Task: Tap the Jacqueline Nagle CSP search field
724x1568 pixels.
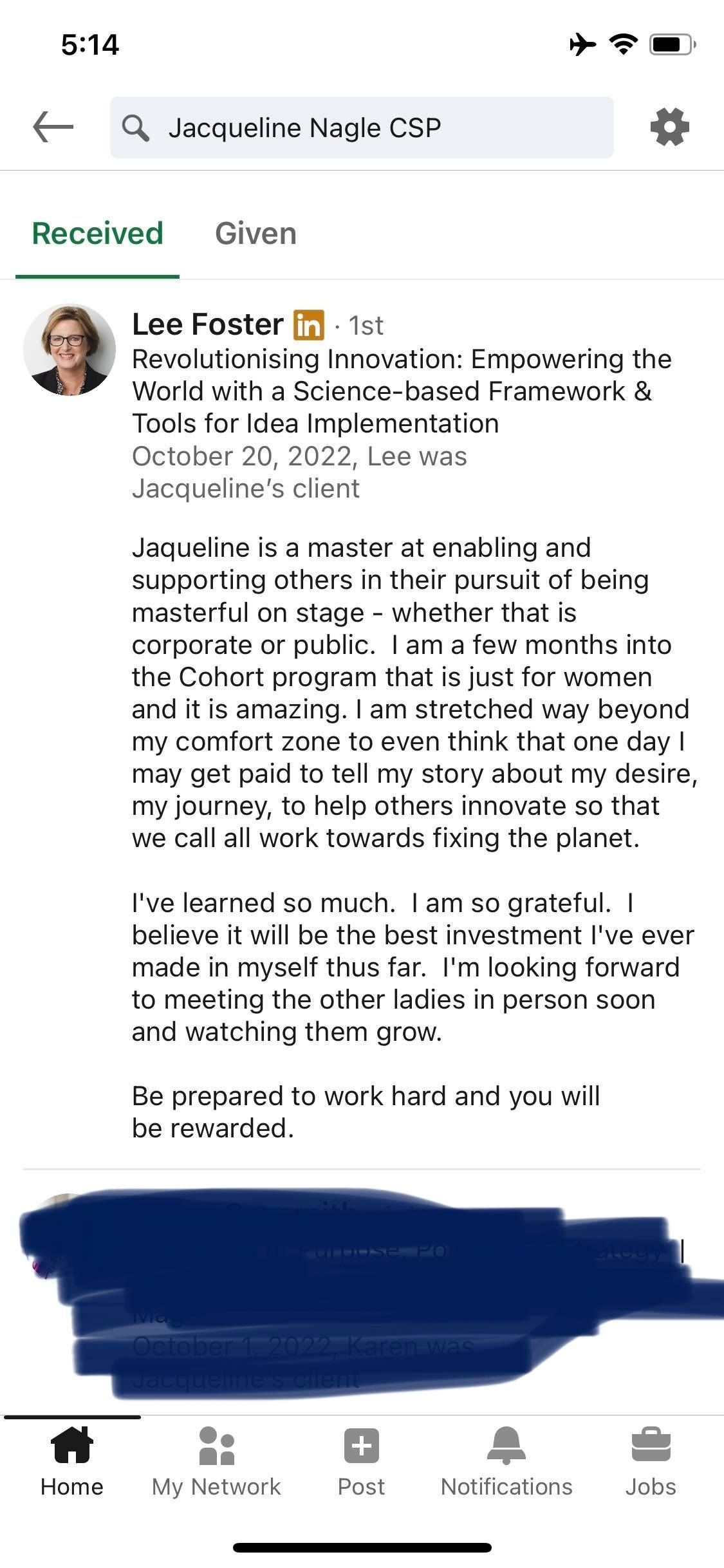Action: (x=361, y=127)
